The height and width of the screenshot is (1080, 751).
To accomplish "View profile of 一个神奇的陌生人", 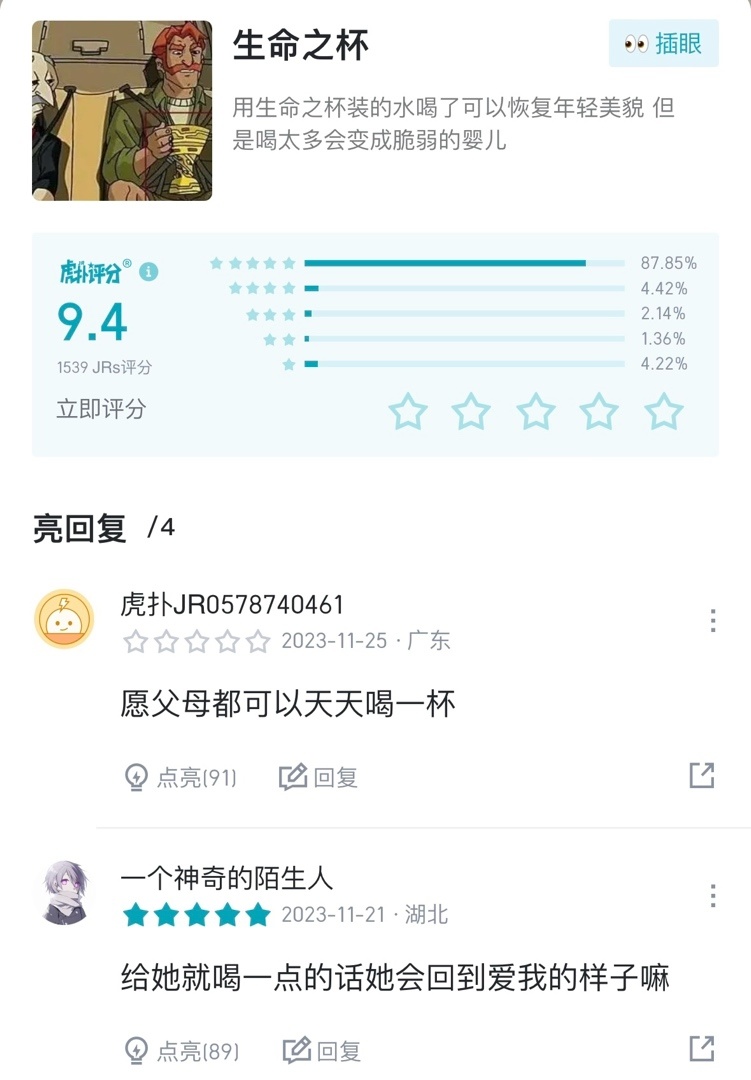I will [64, 893].
